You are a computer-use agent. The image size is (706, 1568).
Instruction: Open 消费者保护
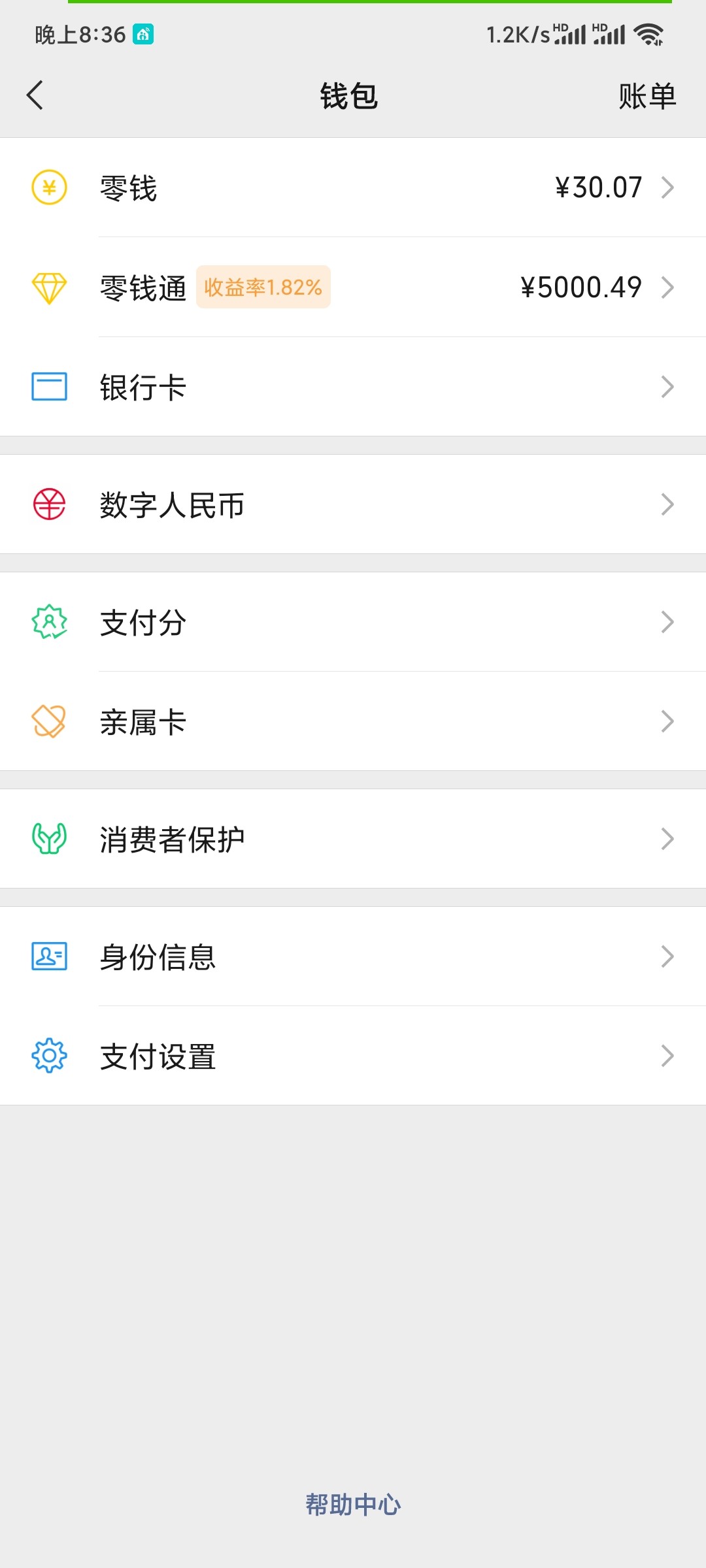pyautogui.click(x=353, y=839)
